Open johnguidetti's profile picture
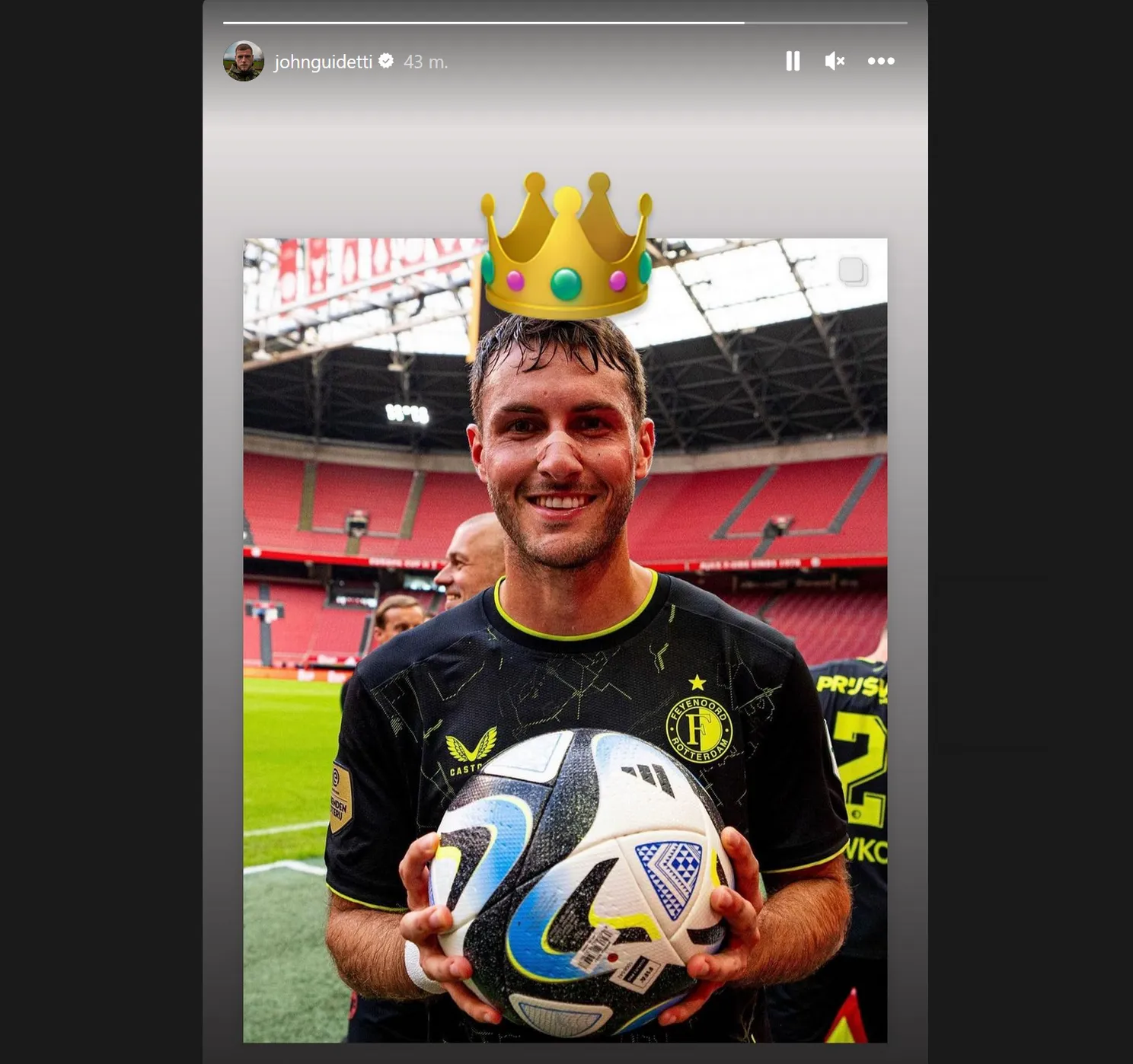Screen dimensions: 1133x1064 pyautogui.click(x=244, y=61)
